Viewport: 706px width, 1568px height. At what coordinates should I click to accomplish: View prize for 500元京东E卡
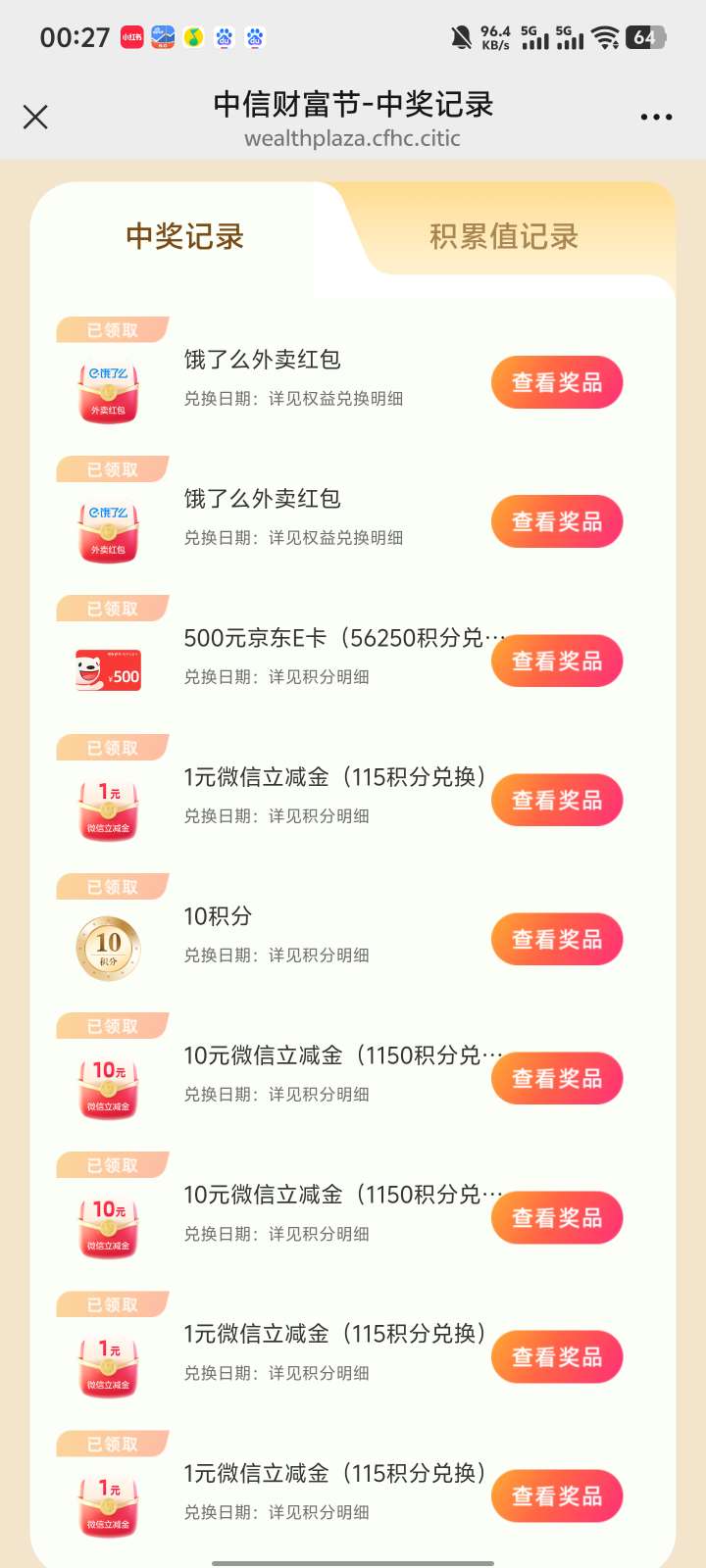click(x=557, y=661)
